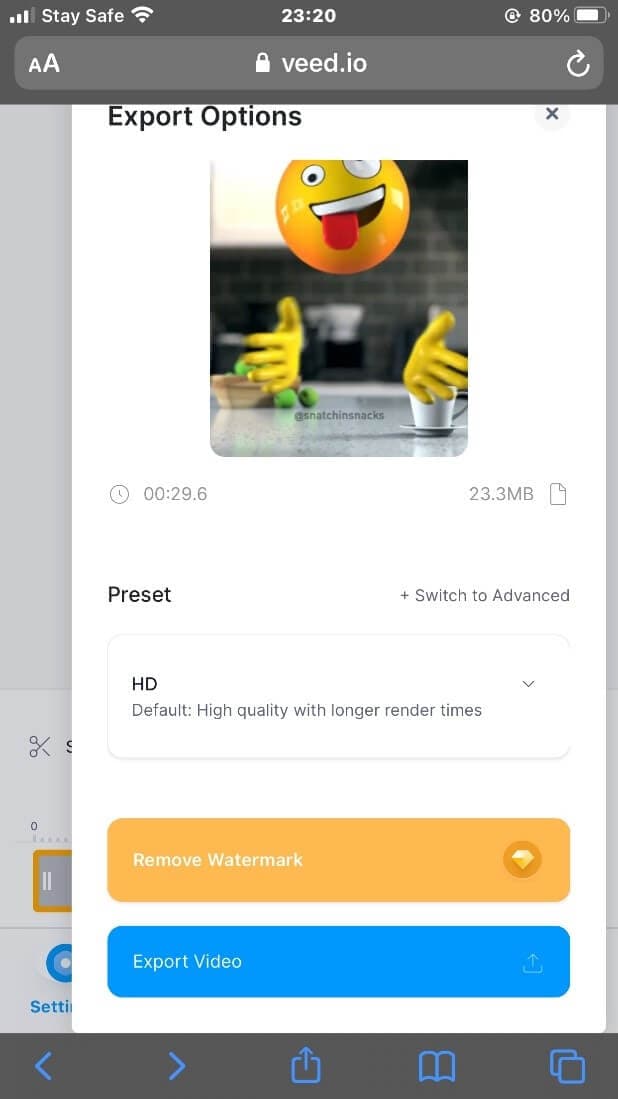This screenshot has height=1099, width=618.
Task: Tap the veed.io address bar
Action: pyautogui.click(x=310, y=64)
